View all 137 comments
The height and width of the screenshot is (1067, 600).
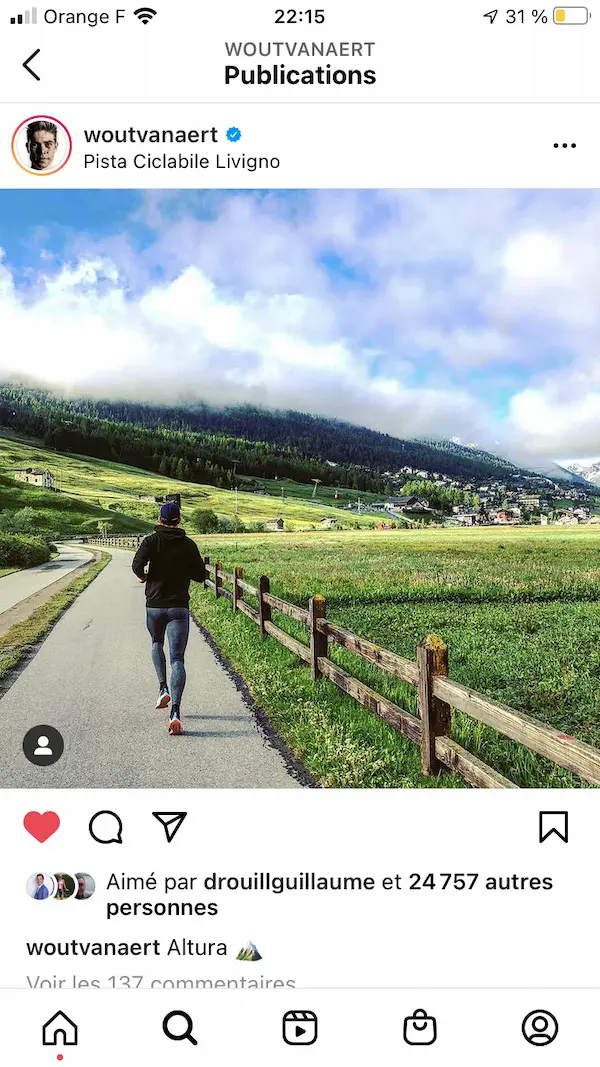coord(160,982)
